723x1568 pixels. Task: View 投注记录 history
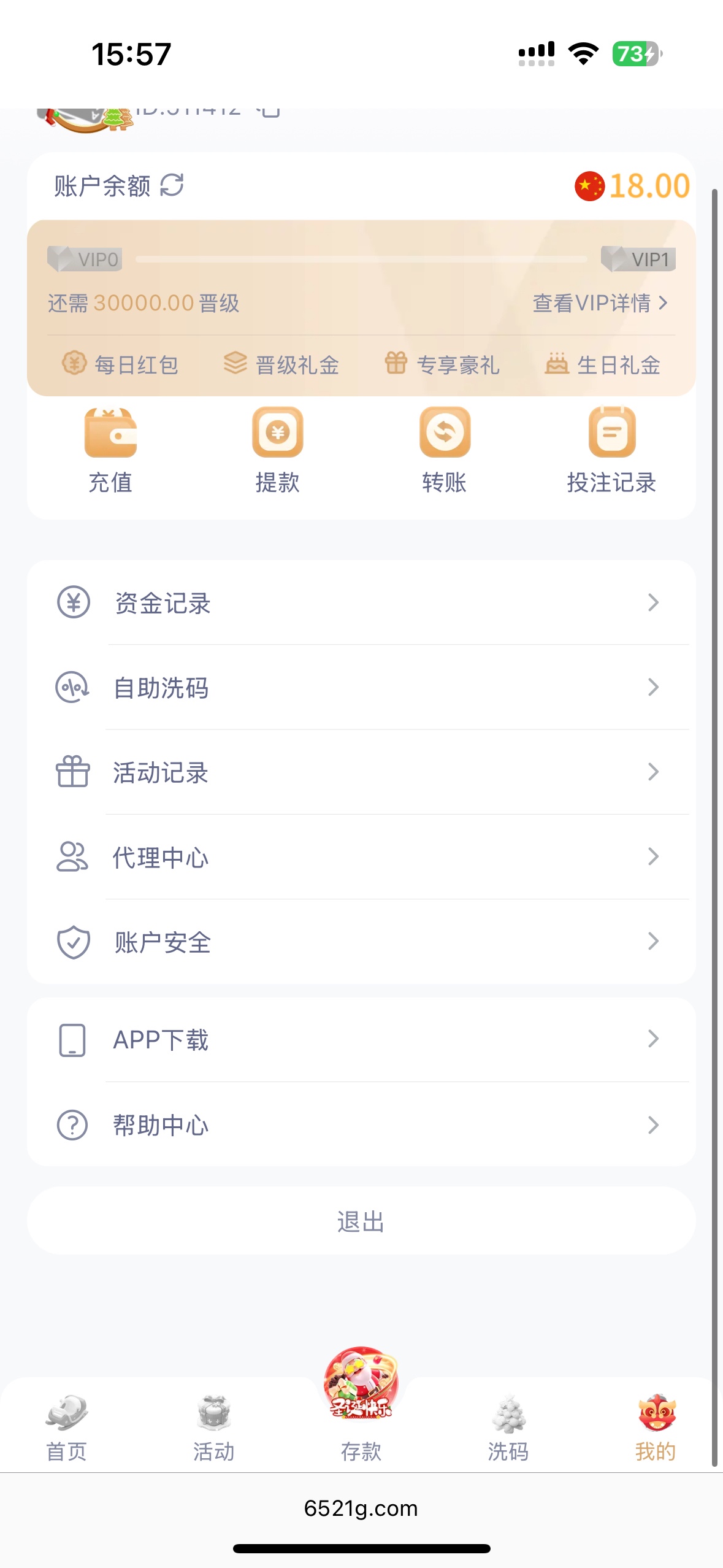[x=611, y=450]
